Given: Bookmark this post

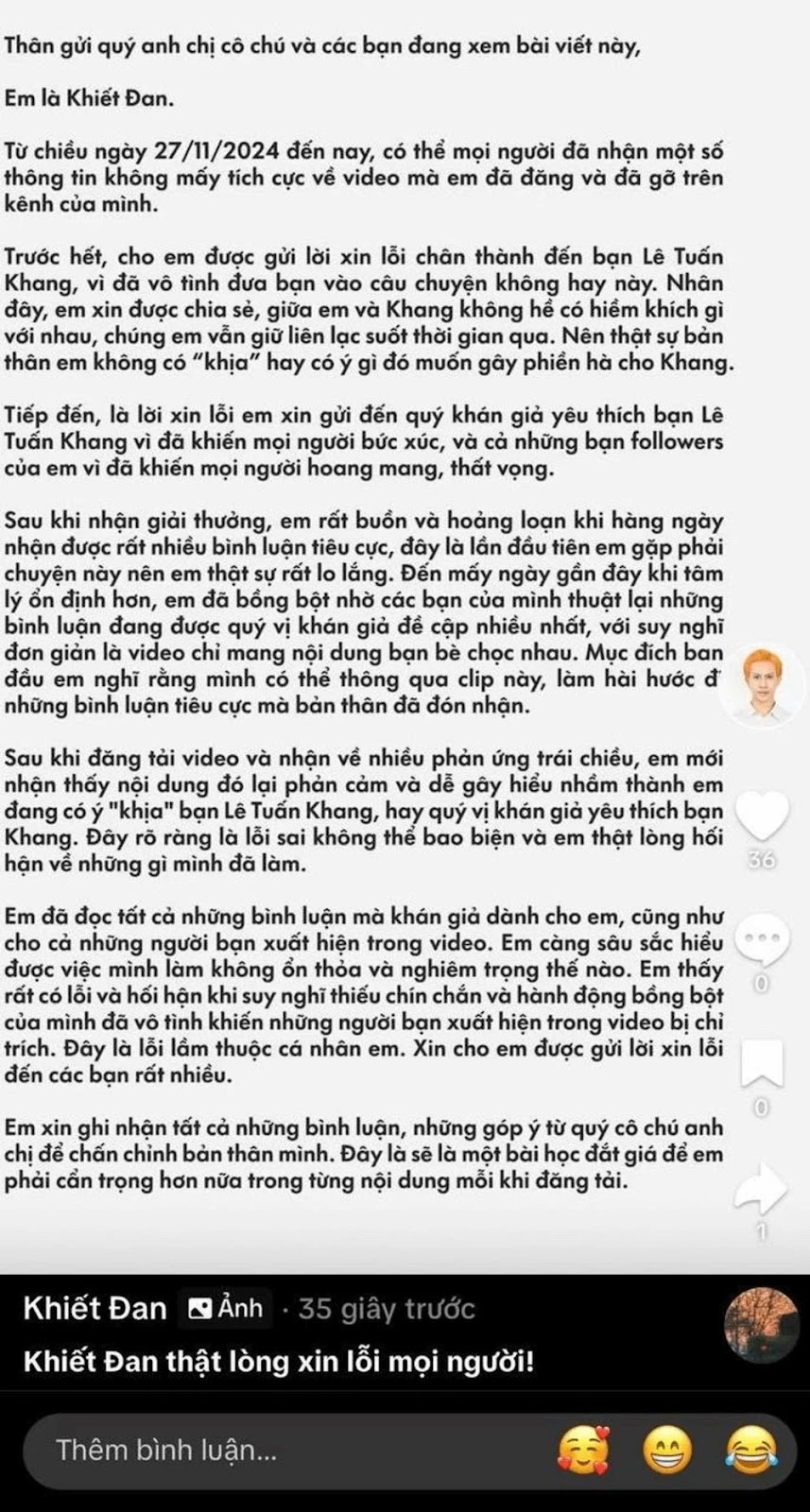Looking at the screenshot, I should point(762,1064).
